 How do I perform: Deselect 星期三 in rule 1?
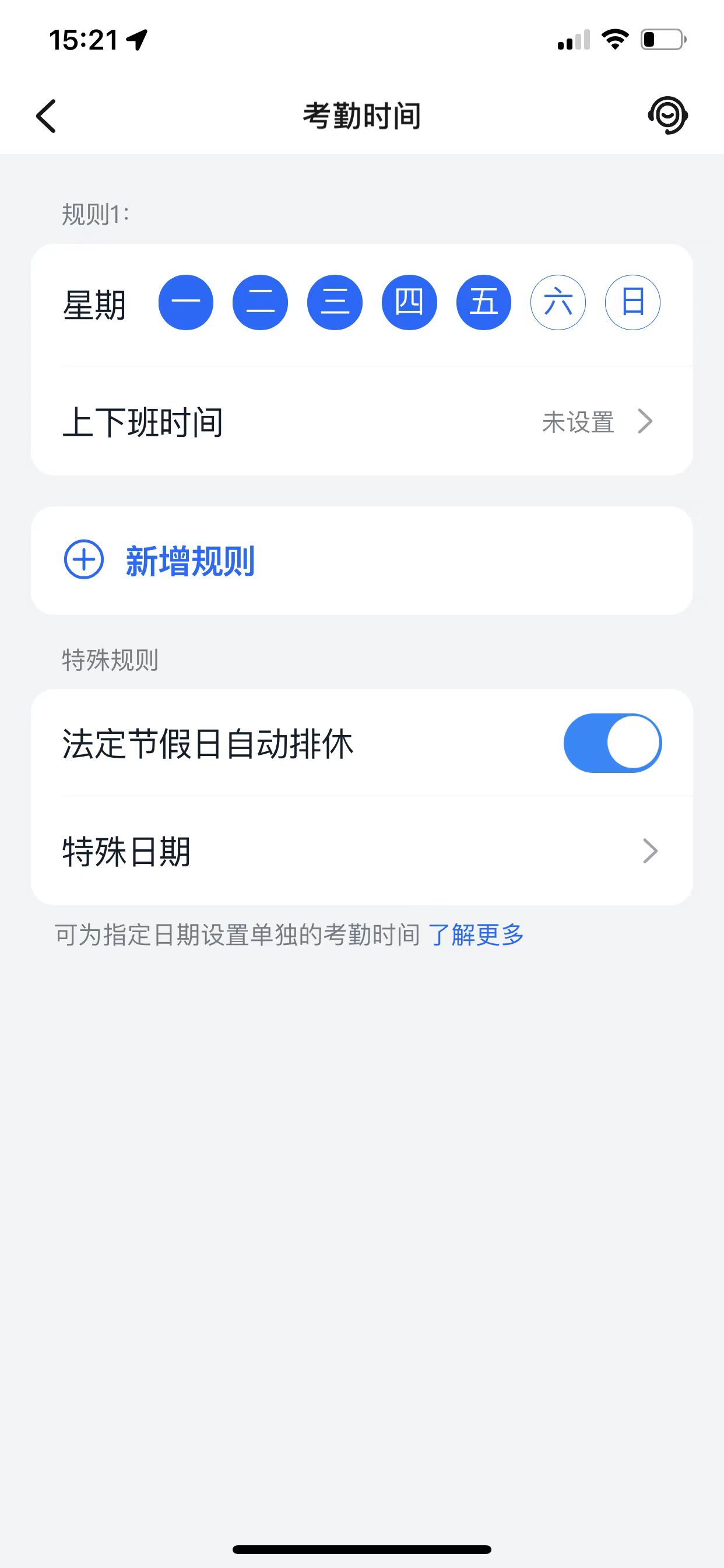click(335, 303)
